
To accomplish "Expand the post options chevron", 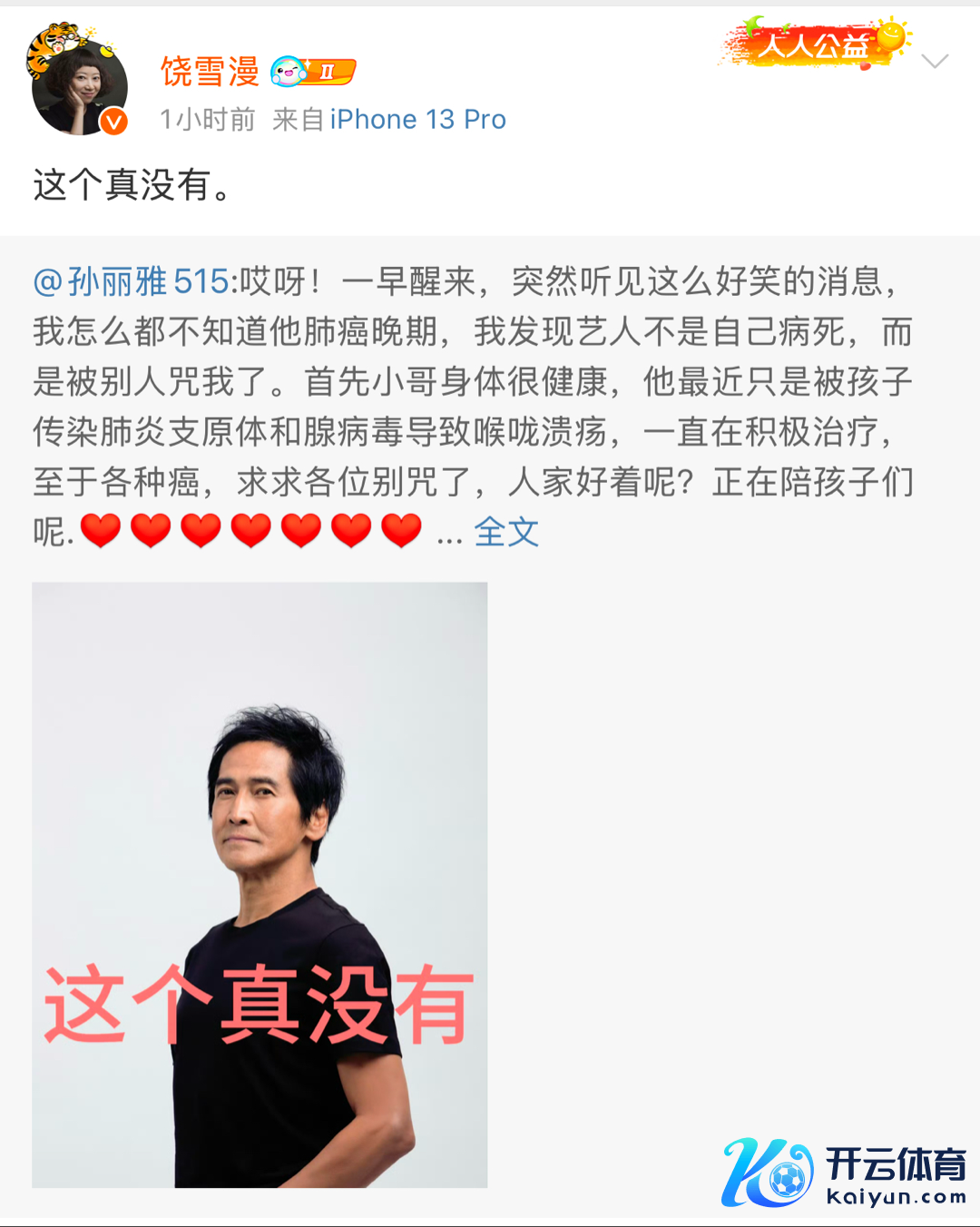I will 934,62.
